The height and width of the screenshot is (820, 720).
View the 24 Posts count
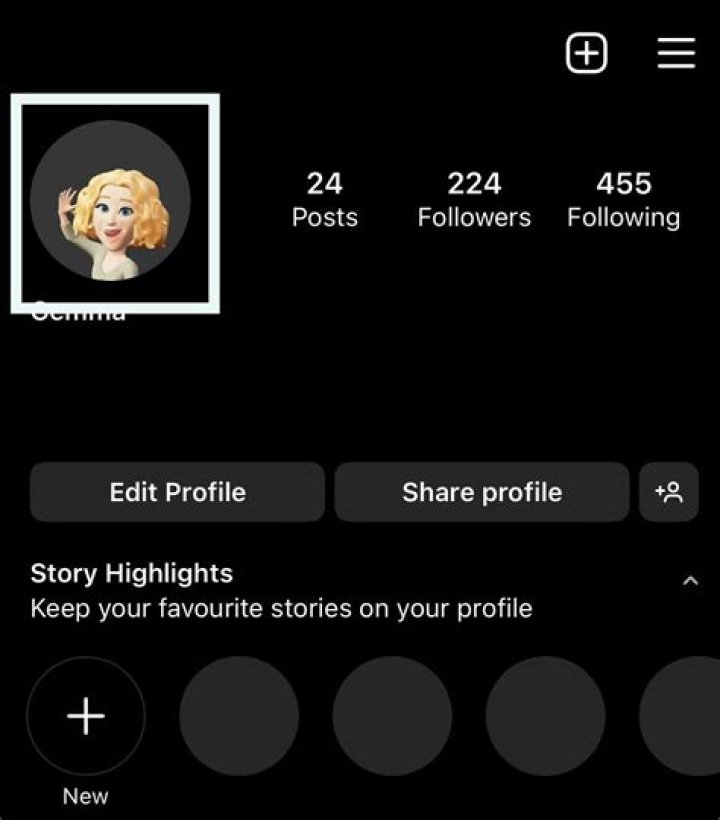click(x=324, y=199)
